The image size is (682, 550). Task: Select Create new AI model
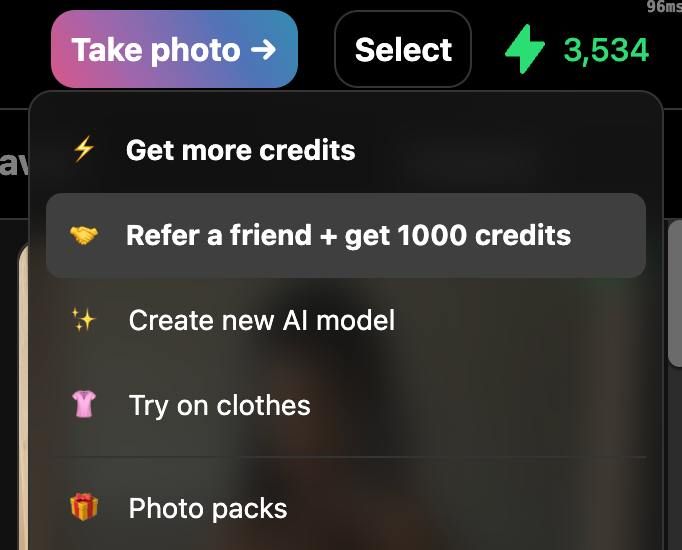[x=262, y=321]
